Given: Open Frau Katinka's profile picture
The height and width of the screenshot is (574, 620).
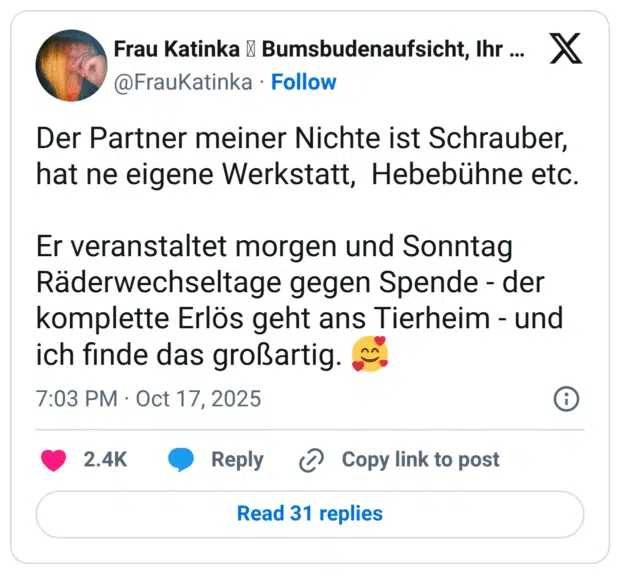Looking at the screenshot, I should click(x=71, y=65).
